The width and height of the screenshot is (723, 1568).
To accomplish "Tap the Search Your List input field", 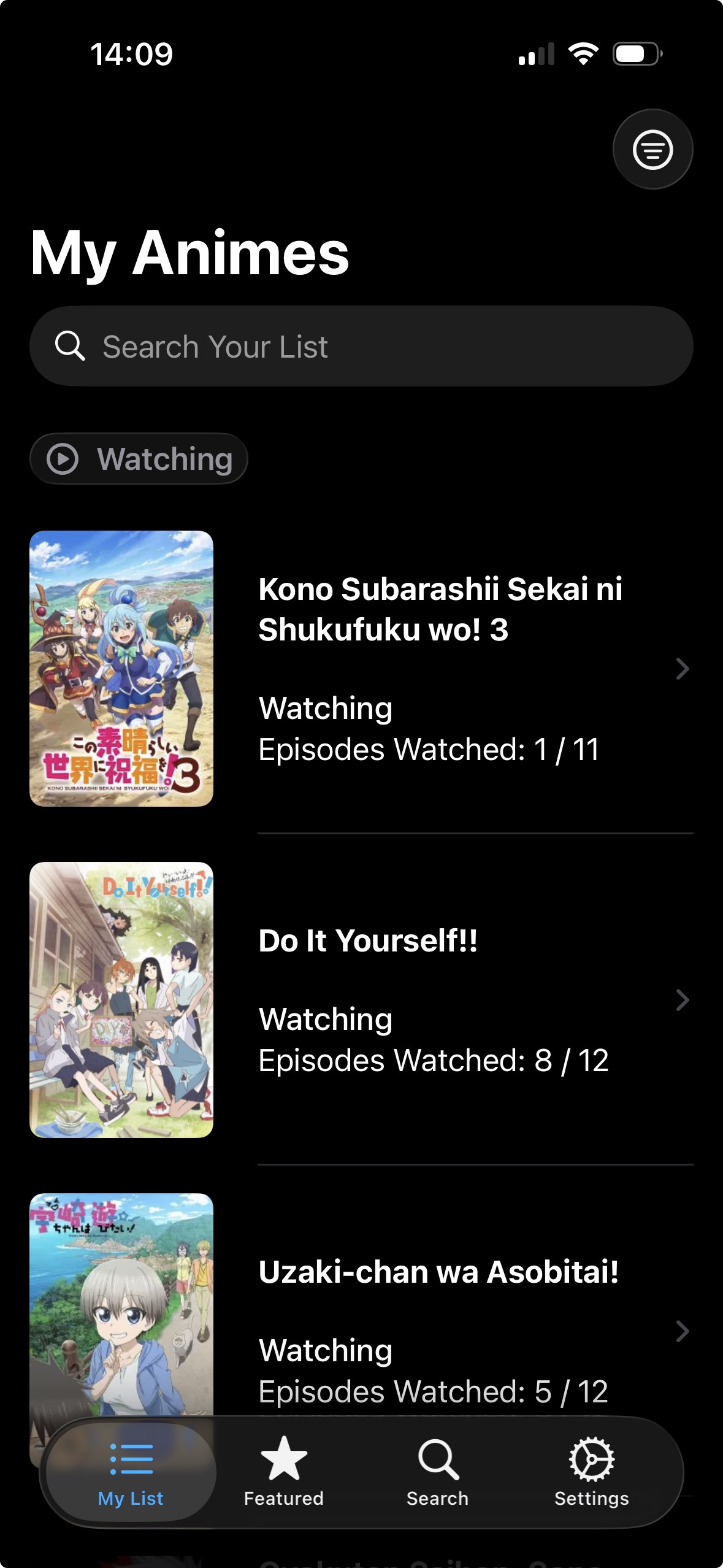I will 362,346.
